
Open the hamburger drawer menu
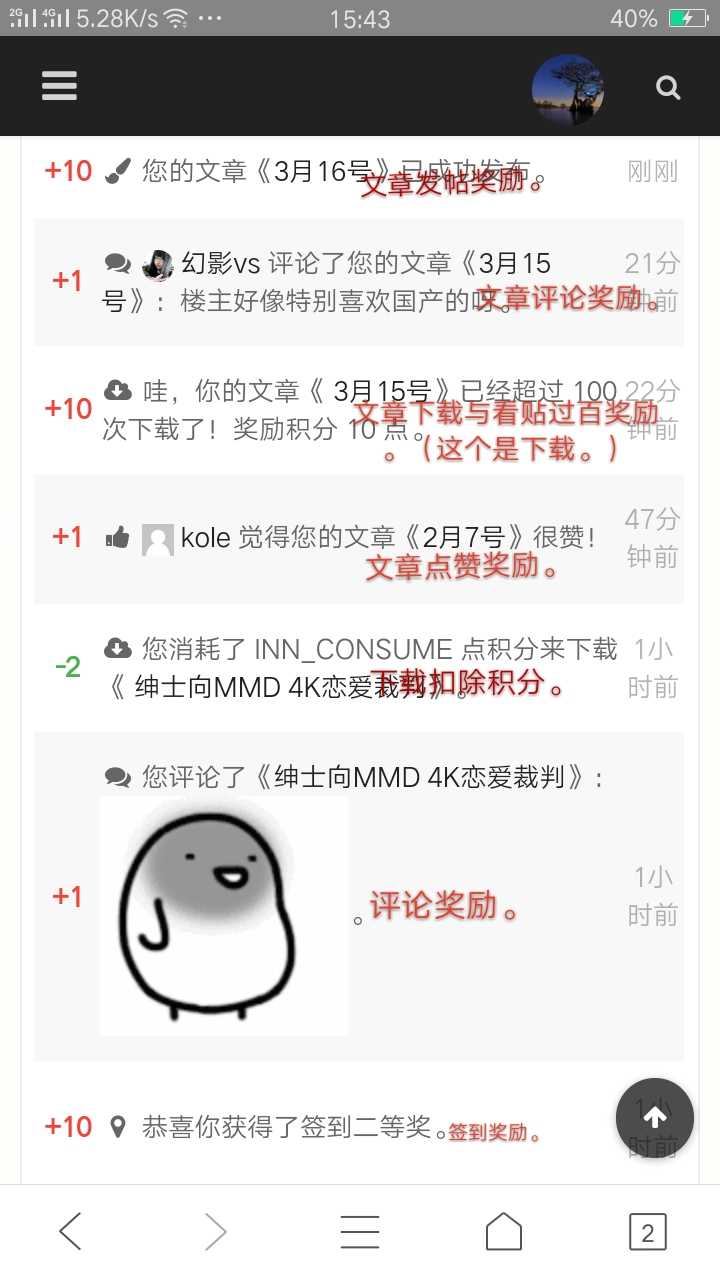coord(59,87)
